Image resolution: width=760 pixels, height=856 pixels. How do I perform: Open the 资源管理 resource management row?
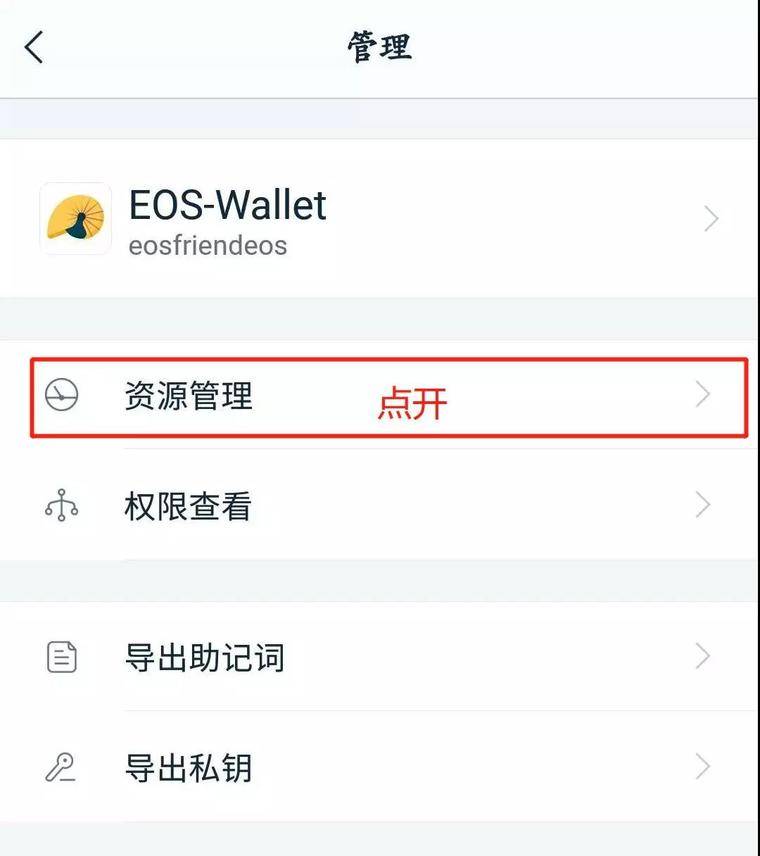(x=190, y=396)
